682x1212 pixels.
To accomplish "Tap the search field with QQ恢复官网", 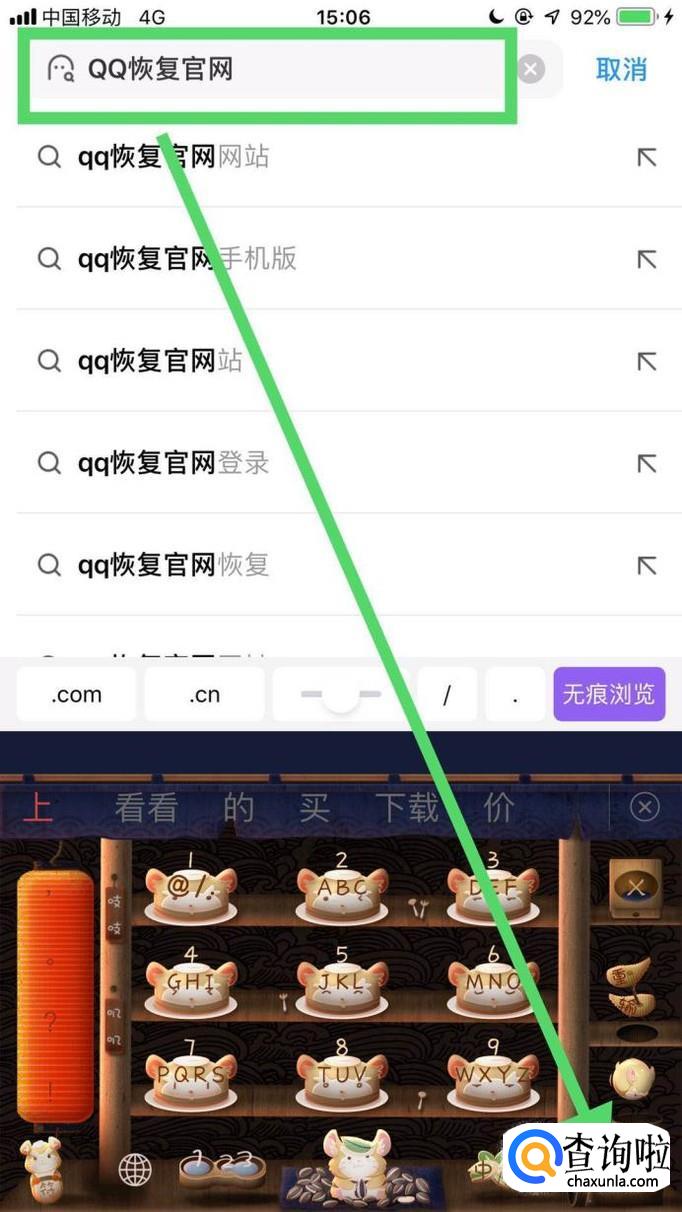I will tap(270, 69).
